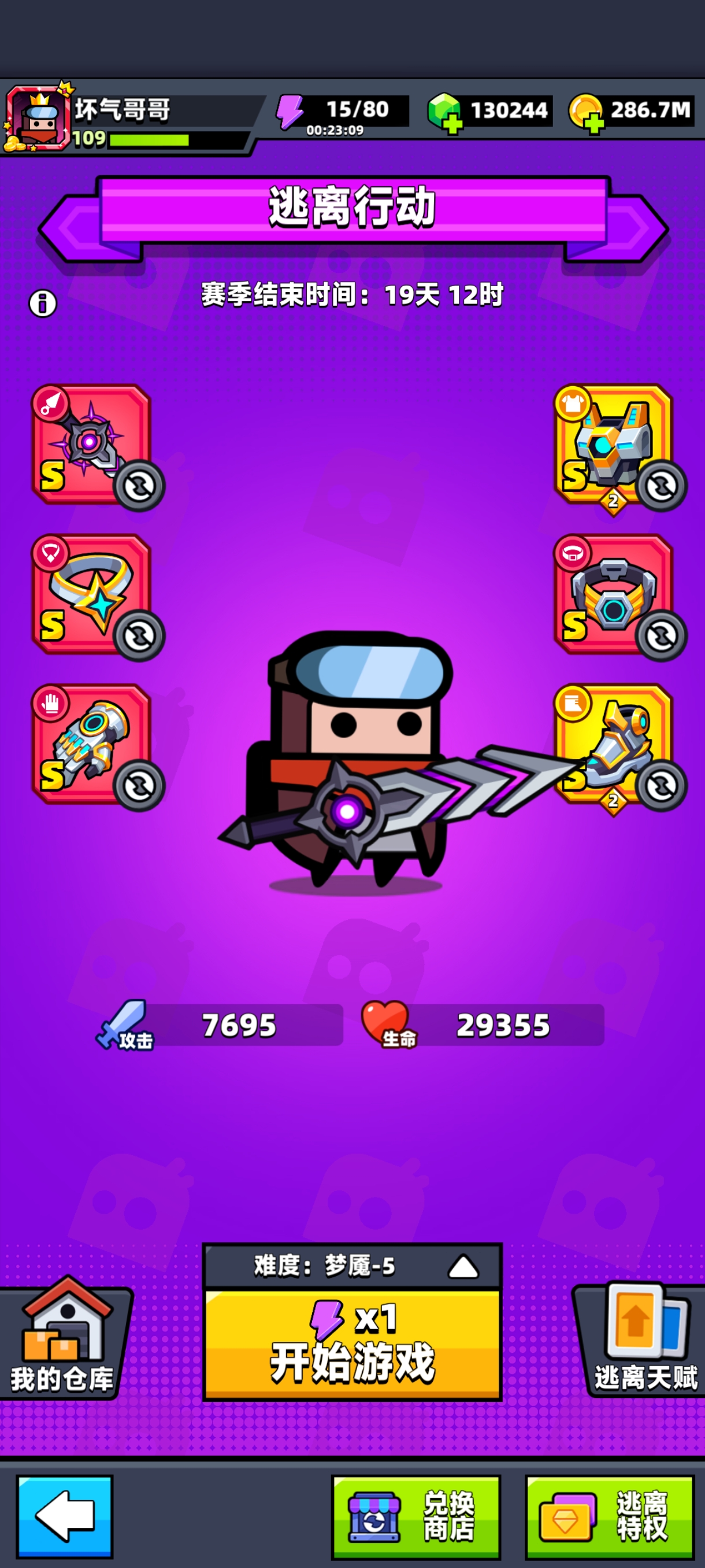Open 逃离特权 privileges
Viewport: 705px width, 1568px height.
610,1515
